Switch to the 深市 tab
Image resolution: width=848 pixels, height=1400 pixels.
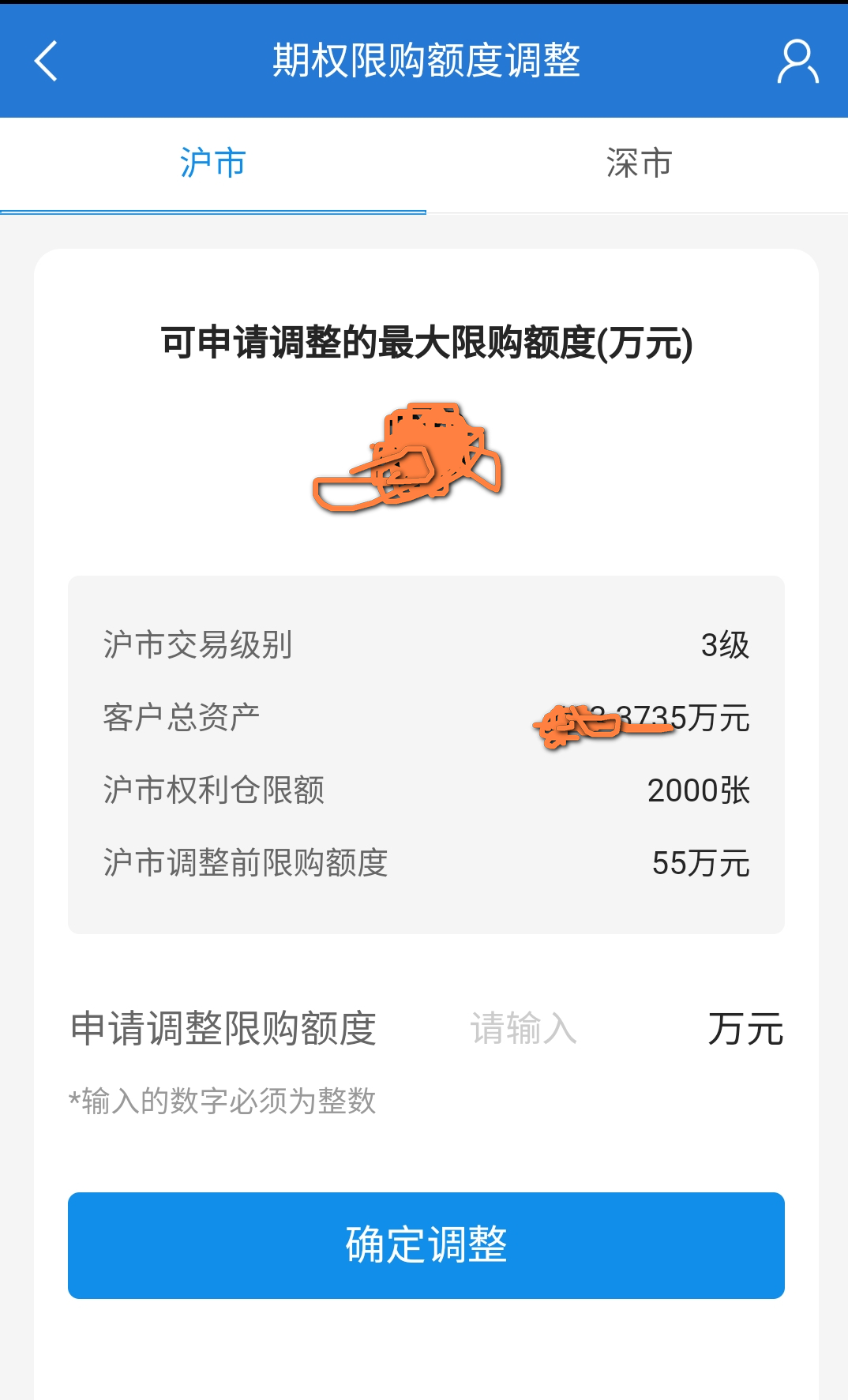(x=638, y=163)
